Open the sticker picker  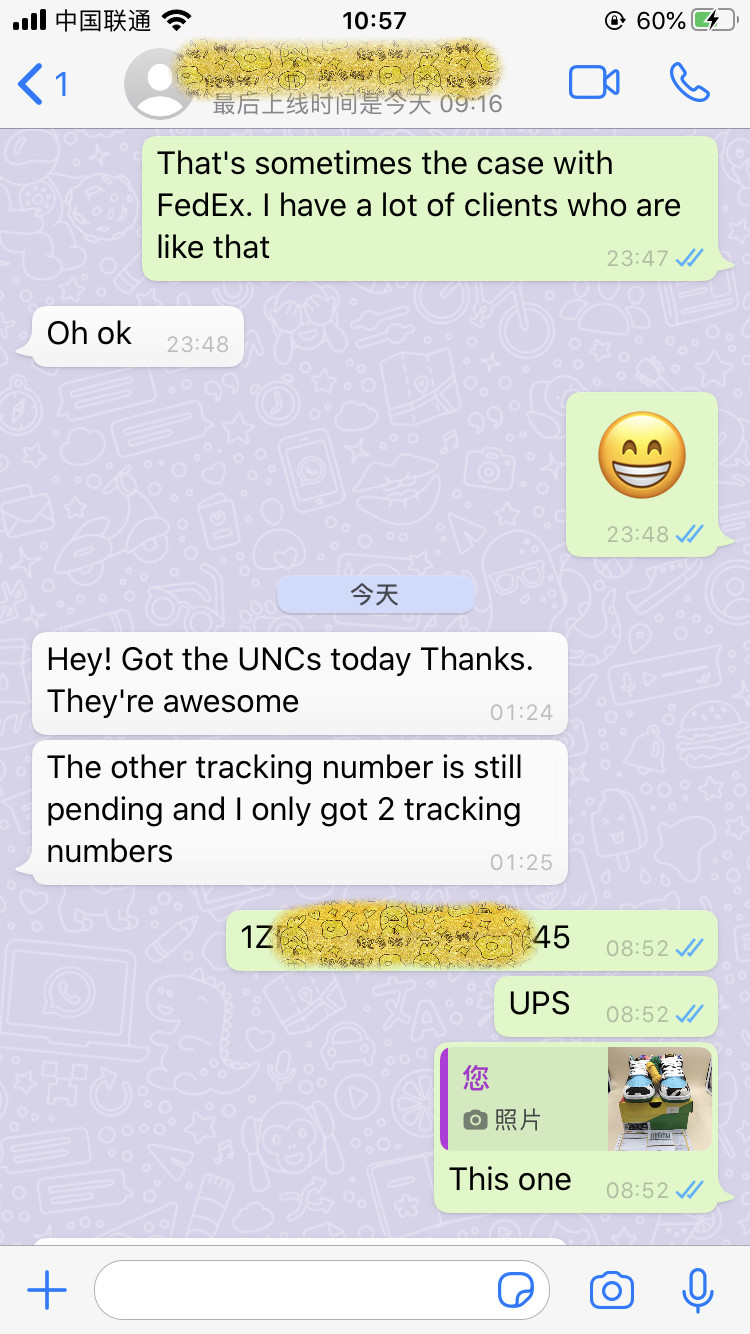(516, 1291)
